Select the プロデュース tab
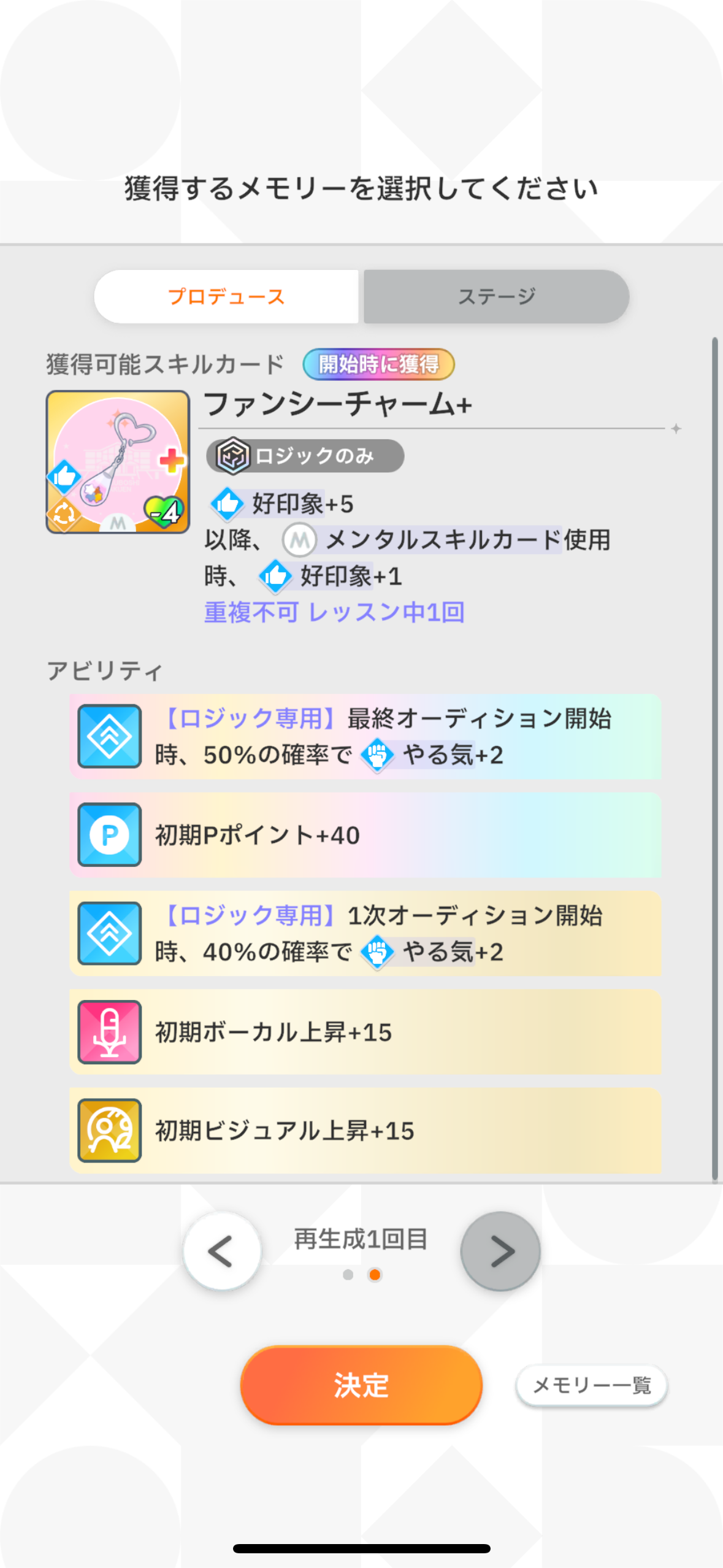 [226, 297]
